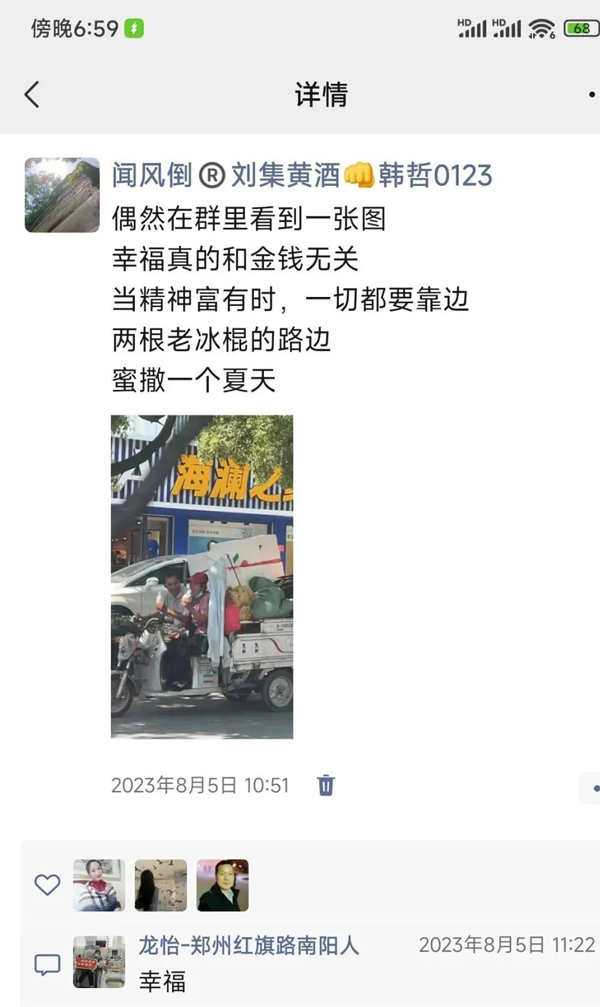This screenshot has height=1007, width=600.
Task: Open the second liker's avatar
Action: pyautogui.click(x=161, y=885)
